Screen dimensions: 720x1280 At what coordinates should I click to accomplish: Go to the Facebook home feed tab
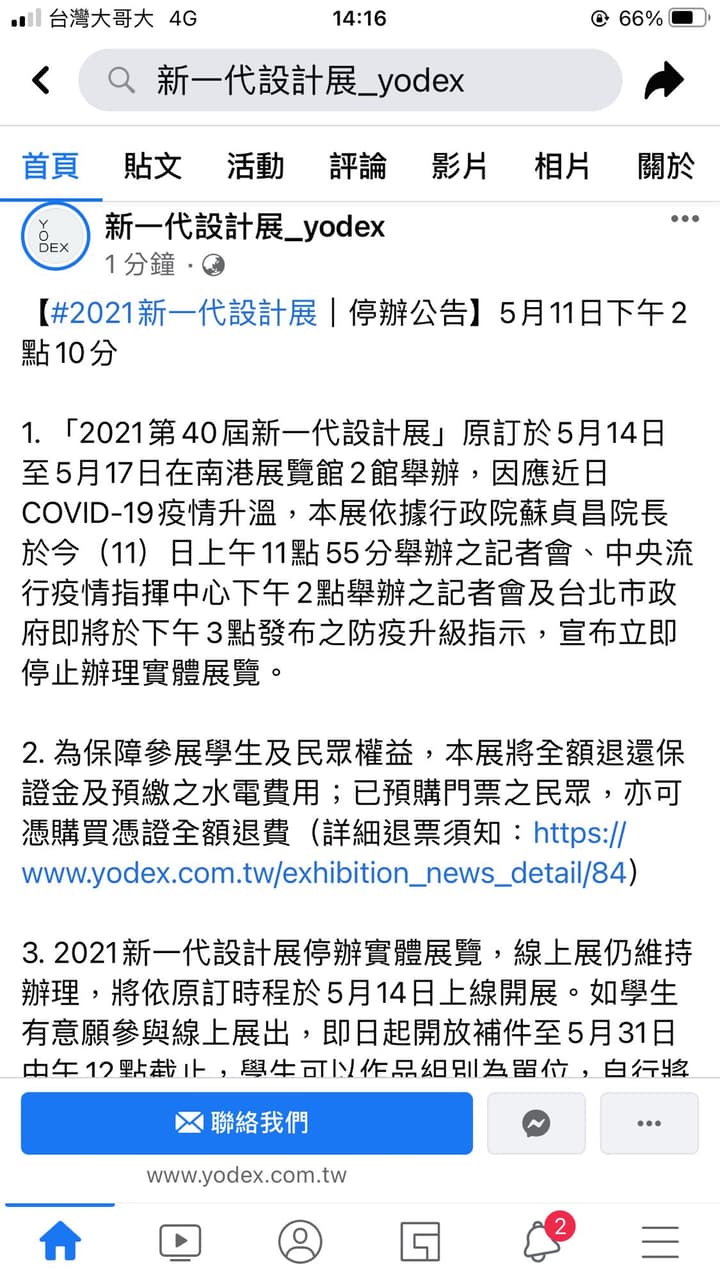click(59, 1242)
